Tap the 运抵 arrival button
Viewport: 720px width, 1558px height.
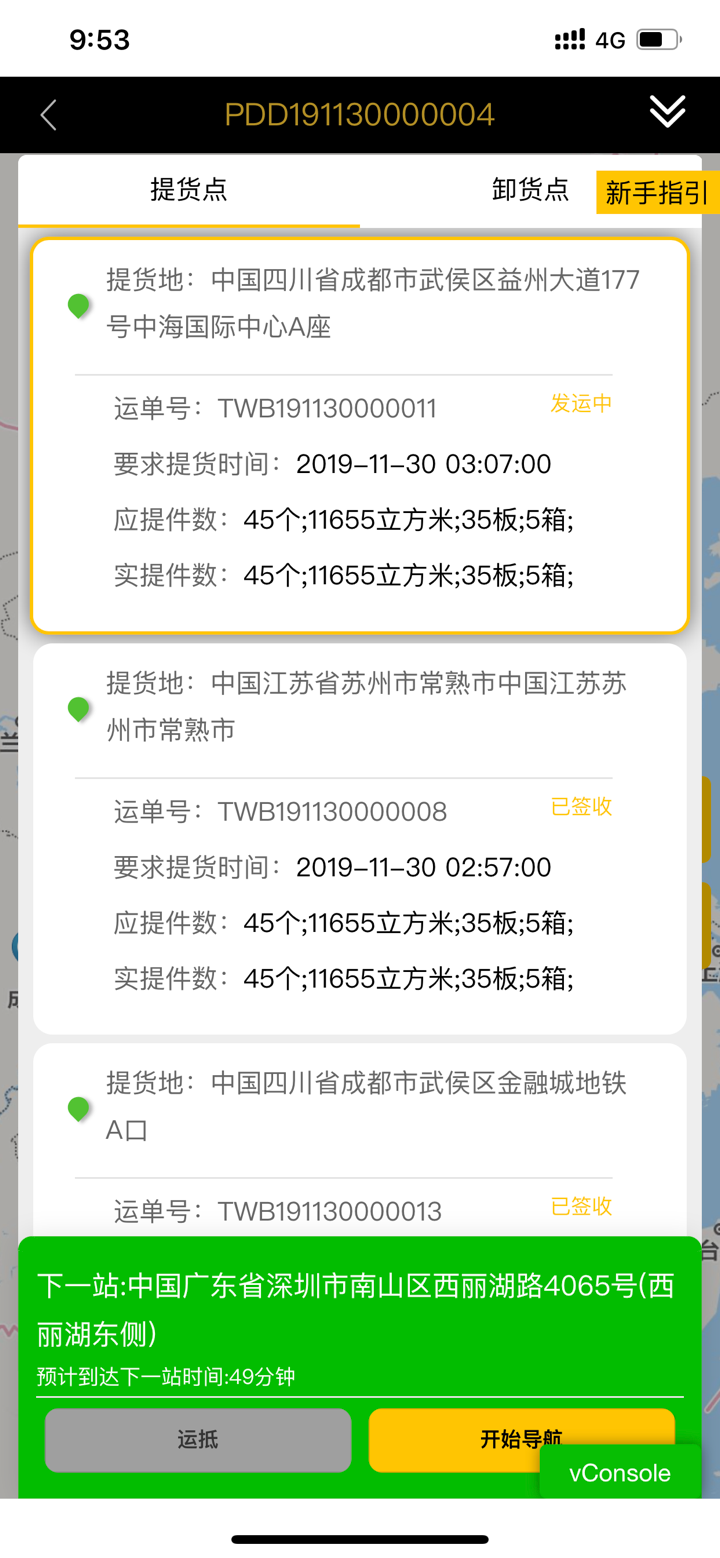click(197, 1440)
